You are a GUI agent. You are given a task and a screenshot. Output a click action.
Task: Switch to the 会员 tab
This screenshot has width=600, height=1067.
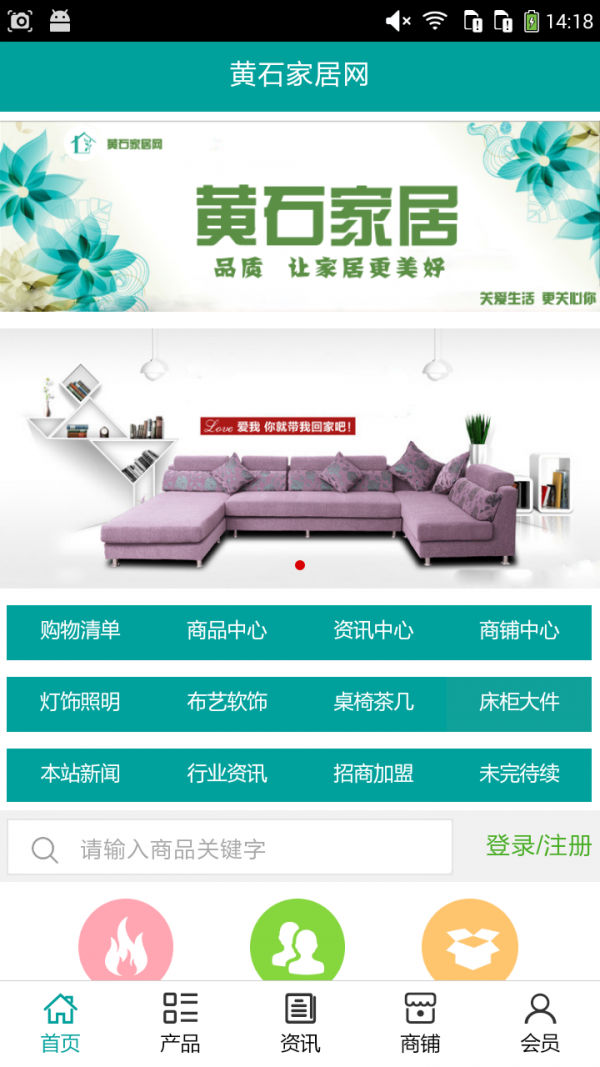click(x=540, y=1023)
